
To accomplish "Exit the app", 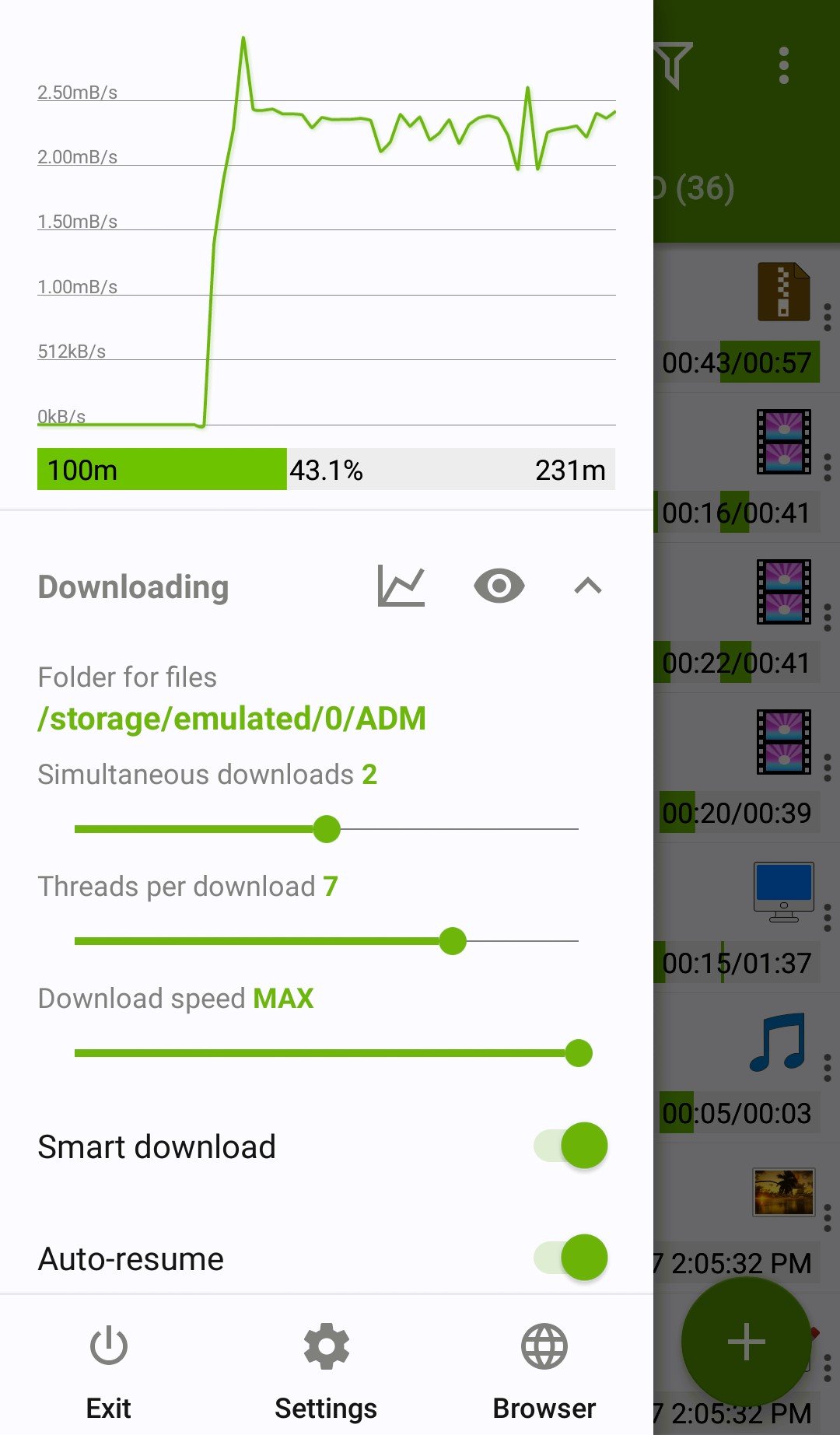I will click(109, 1370).
